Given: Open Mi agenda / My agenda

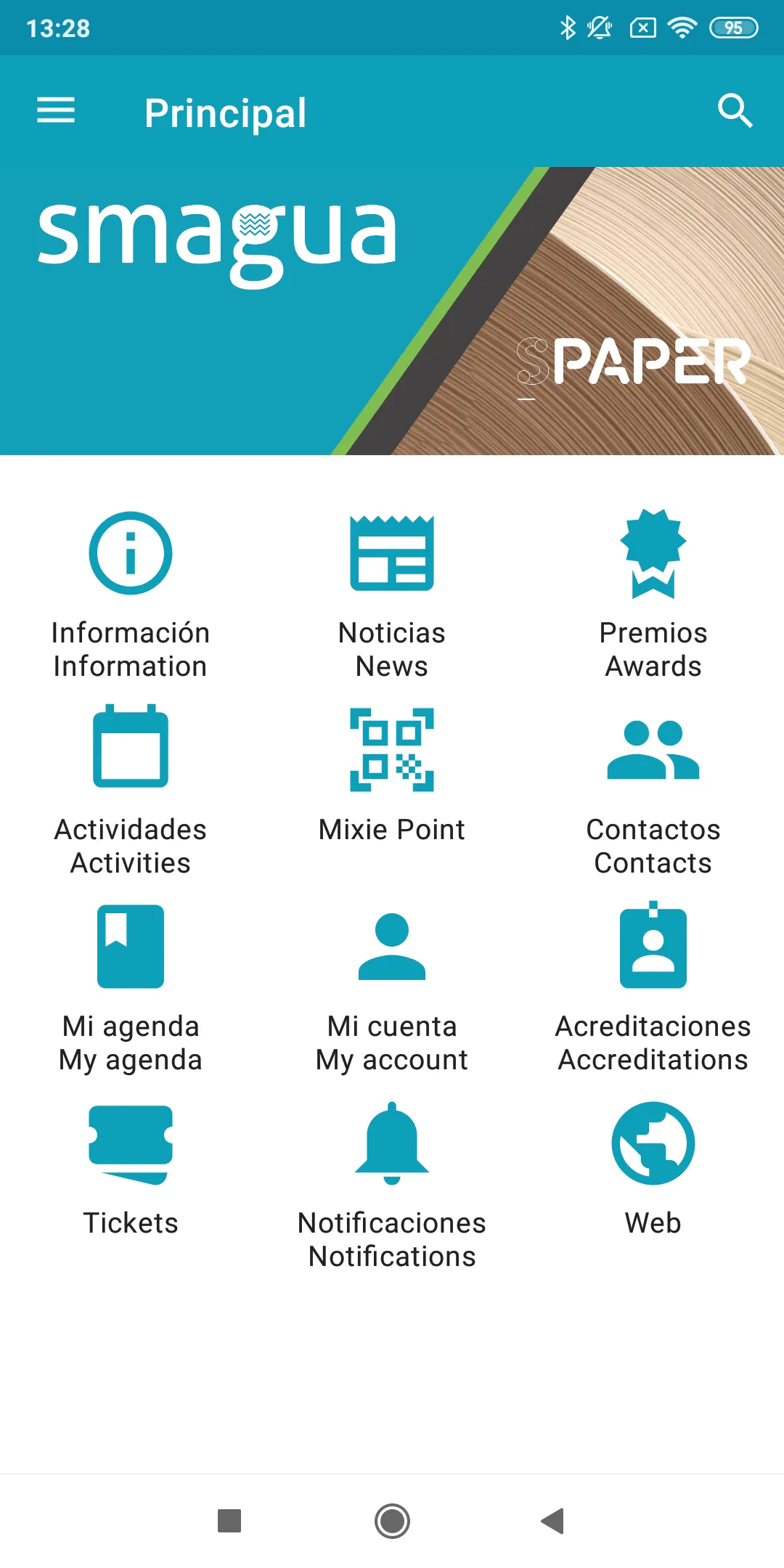Looking at the screenshot, I should (131, 989).
